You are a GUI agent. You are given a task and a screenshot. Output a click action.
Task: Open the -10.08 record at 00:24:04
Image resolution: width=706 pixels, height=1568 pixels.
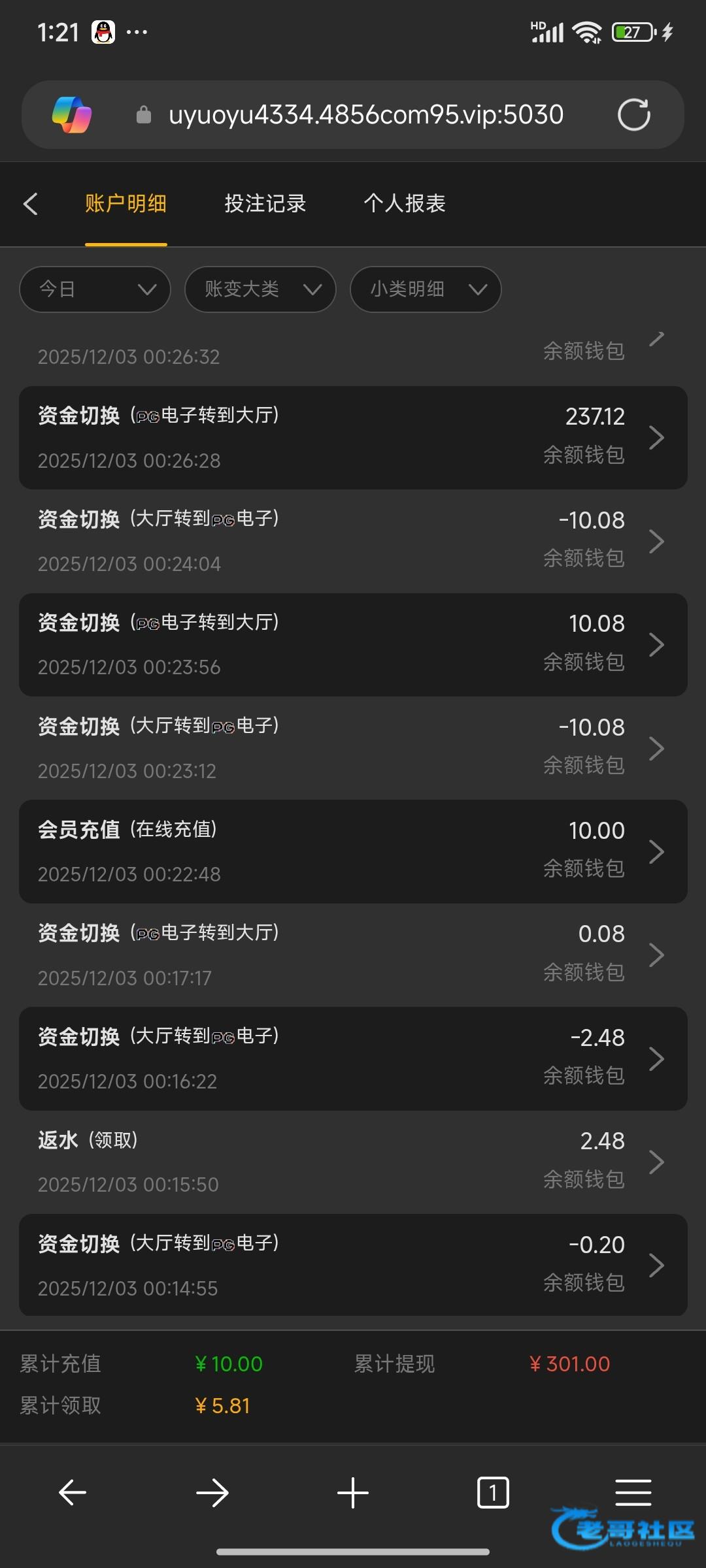click(x=353, y=541)
